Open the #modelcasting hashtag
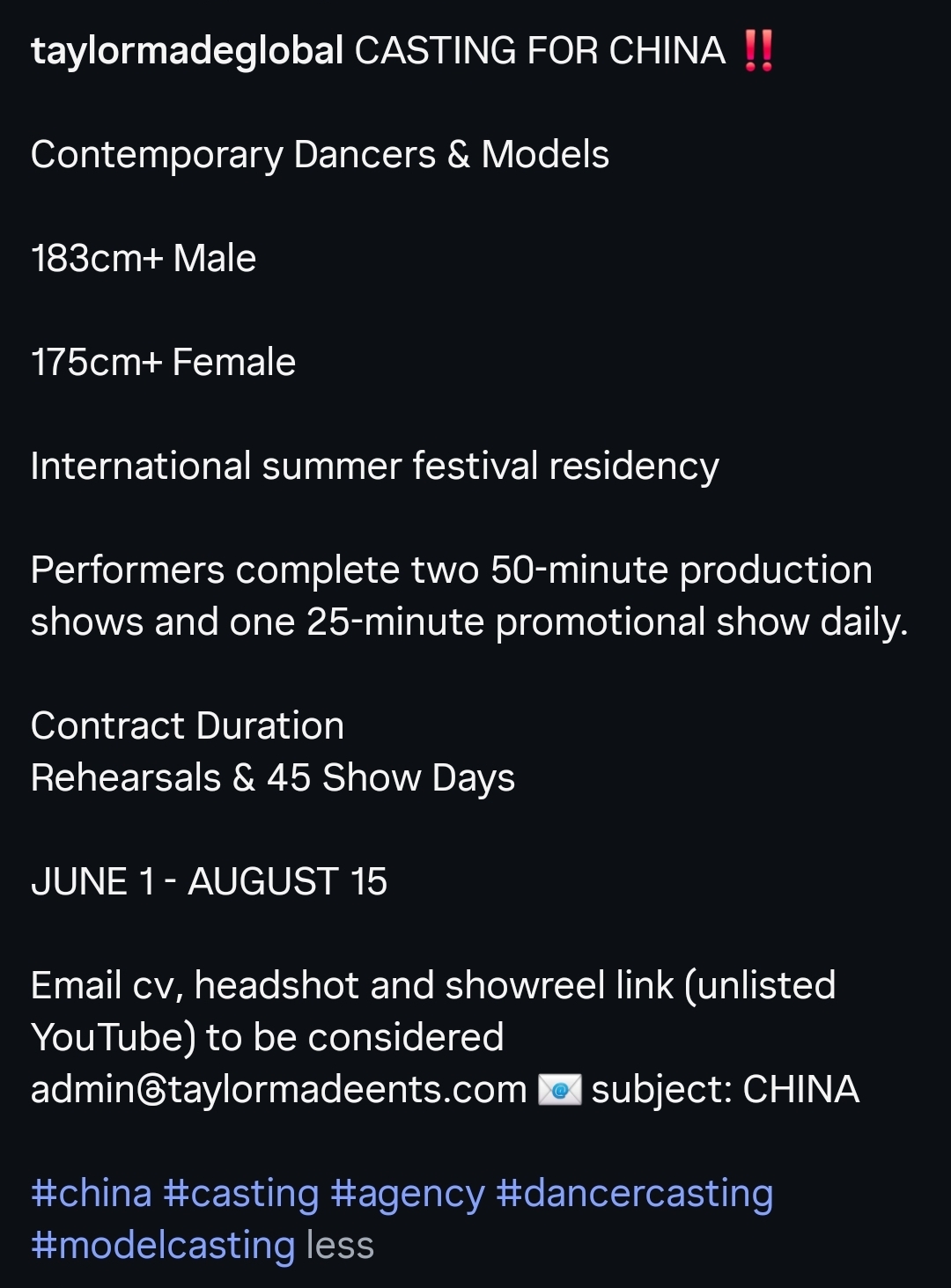 click(x=163, y=1246)
